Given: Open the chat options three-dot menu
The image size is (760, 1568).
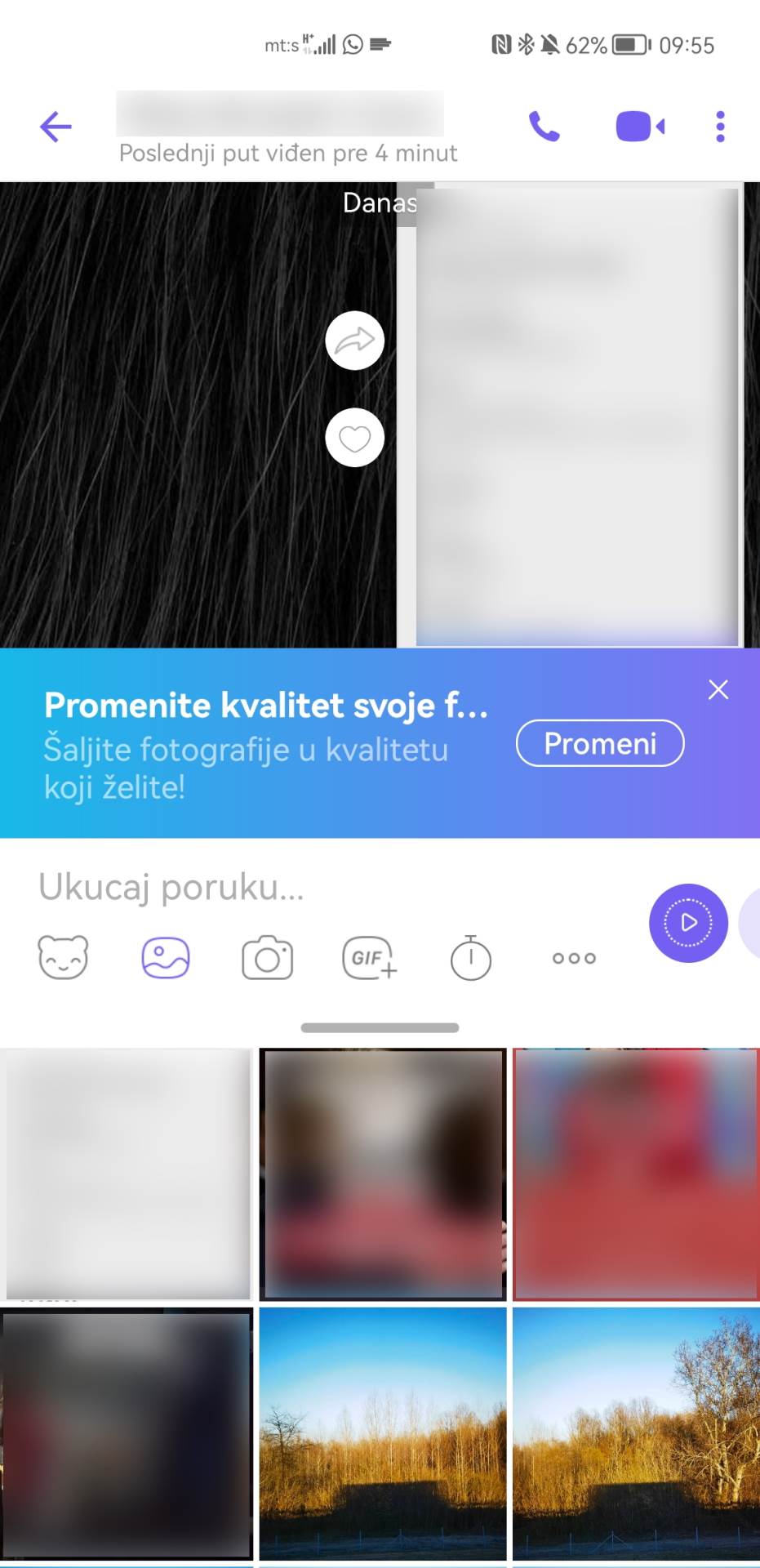Looking at the screenshot, I should tap(719, 126).
